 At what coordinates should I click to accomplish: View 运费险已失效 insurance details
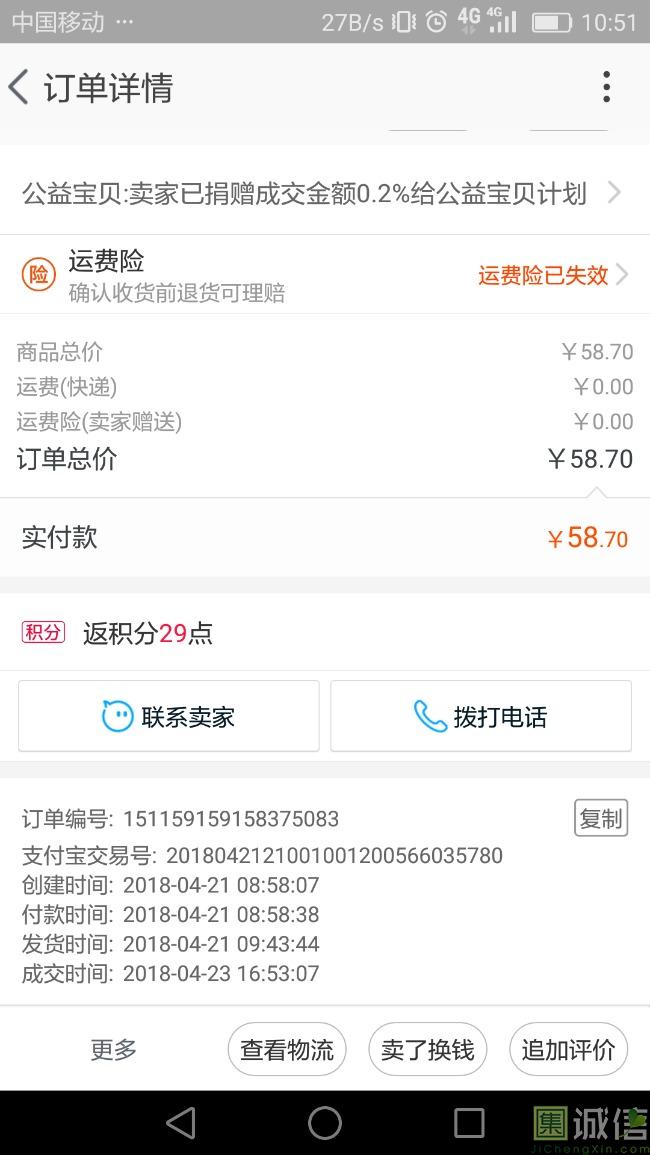click(x=553, y=275)
